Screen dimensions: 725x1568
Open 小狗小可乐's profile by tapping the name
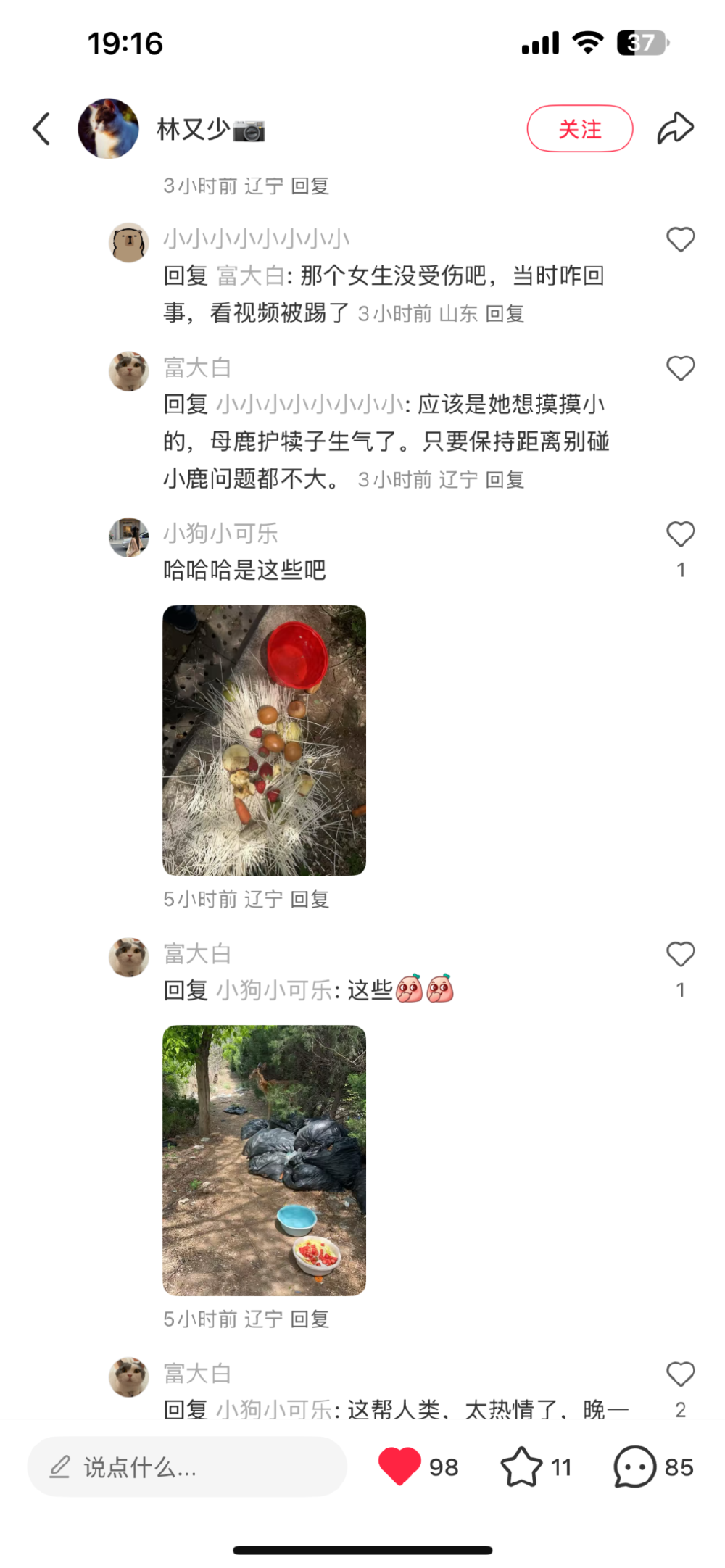[x=220, y=534]
